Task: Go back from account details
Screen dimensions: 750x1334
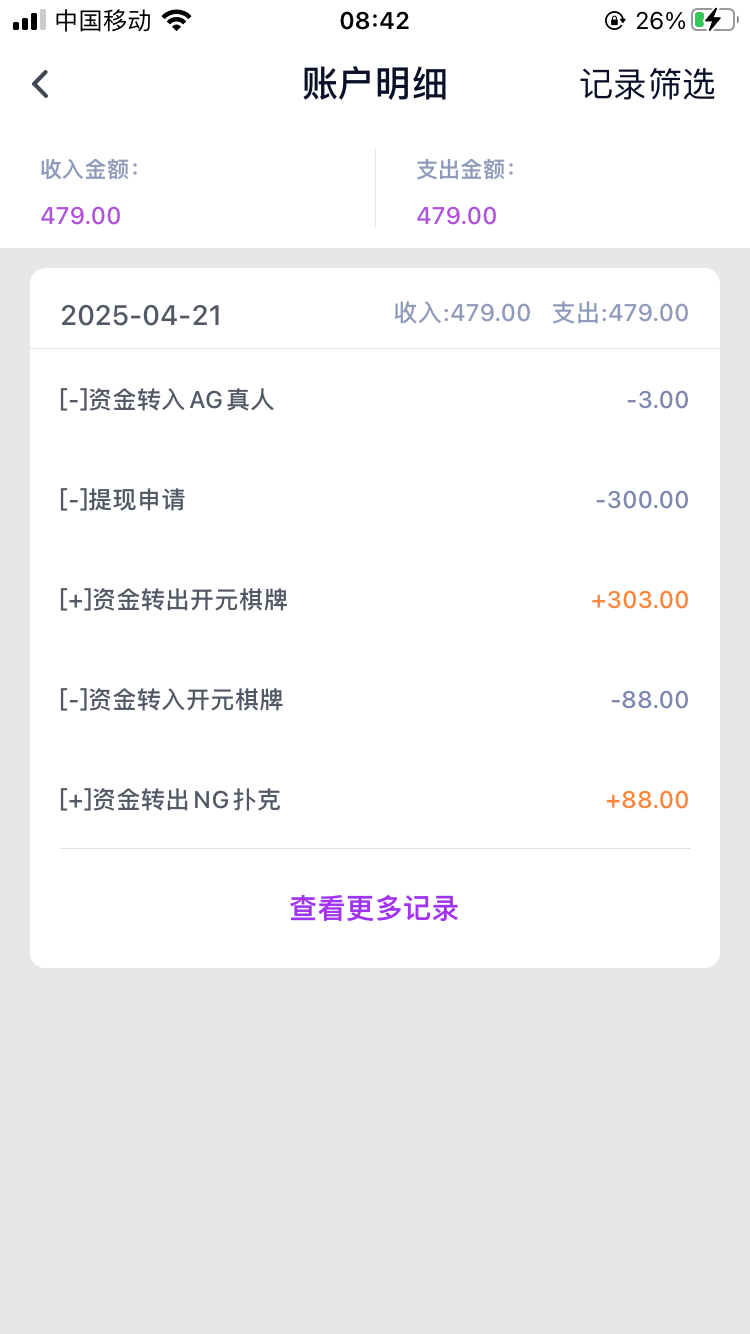Action: pyautogui.click(x=40, y=84)
